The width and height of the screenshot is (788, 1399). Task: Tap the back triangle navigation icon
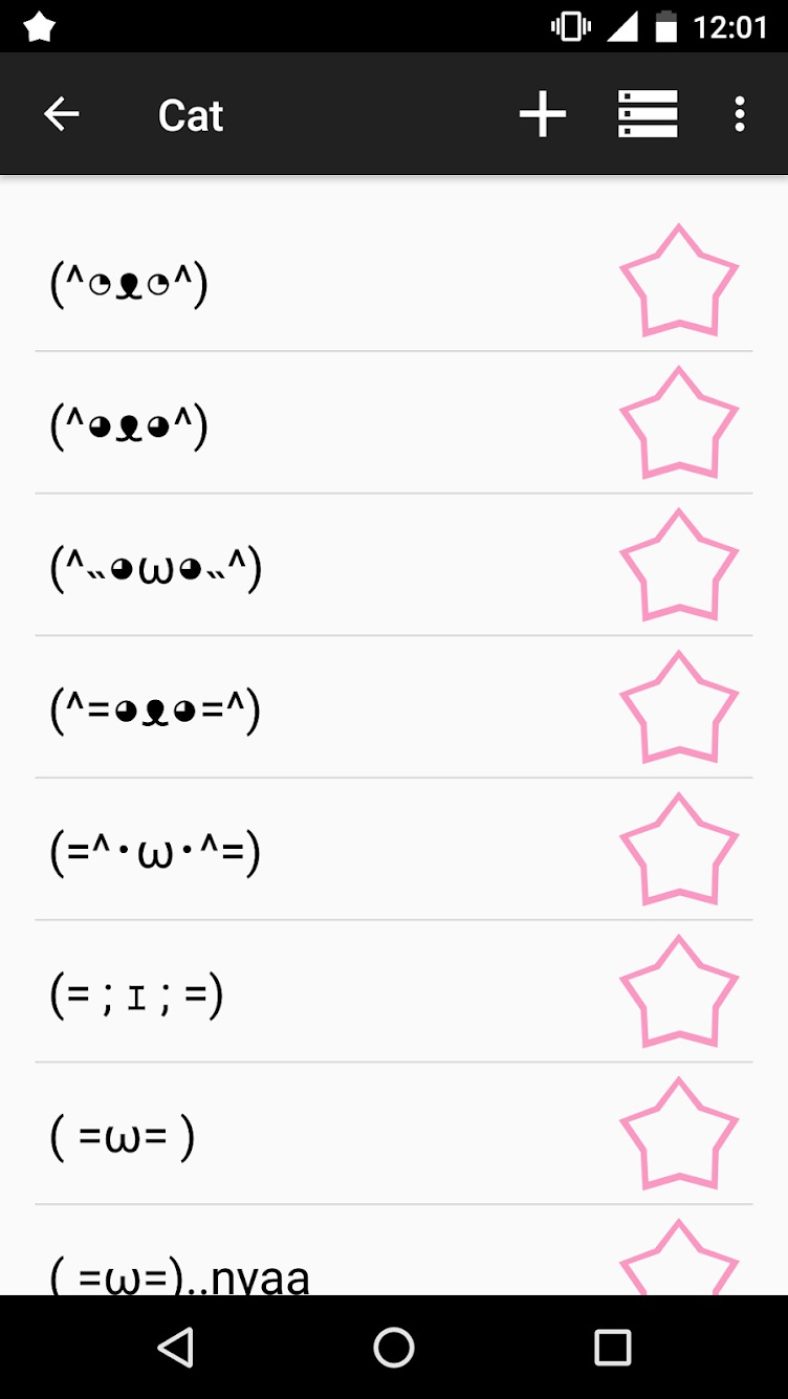pyautogui.click(x=177, y=1347)
